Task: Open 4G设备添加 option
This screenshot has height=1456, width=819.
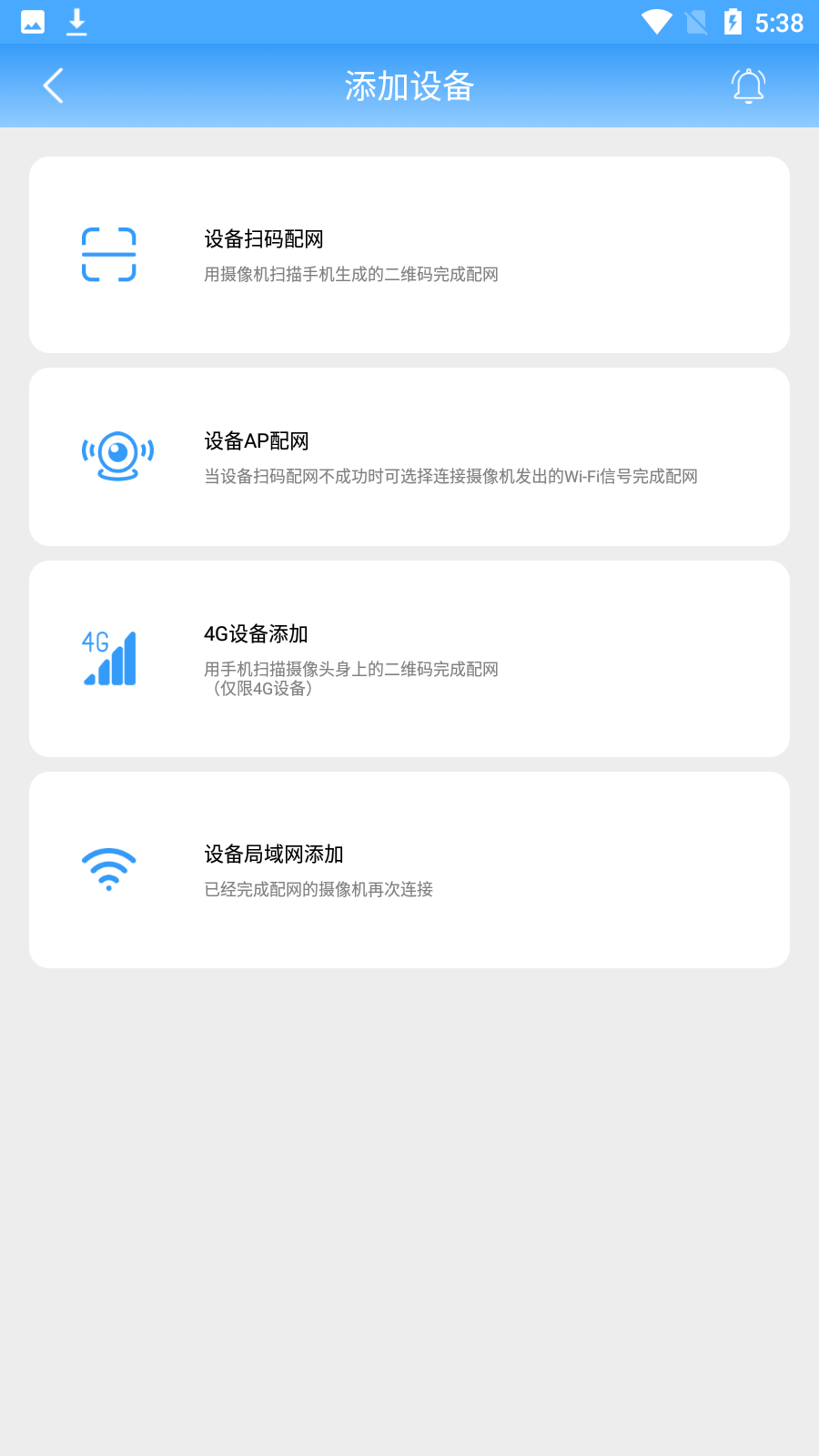Action: tap(409, 658)
